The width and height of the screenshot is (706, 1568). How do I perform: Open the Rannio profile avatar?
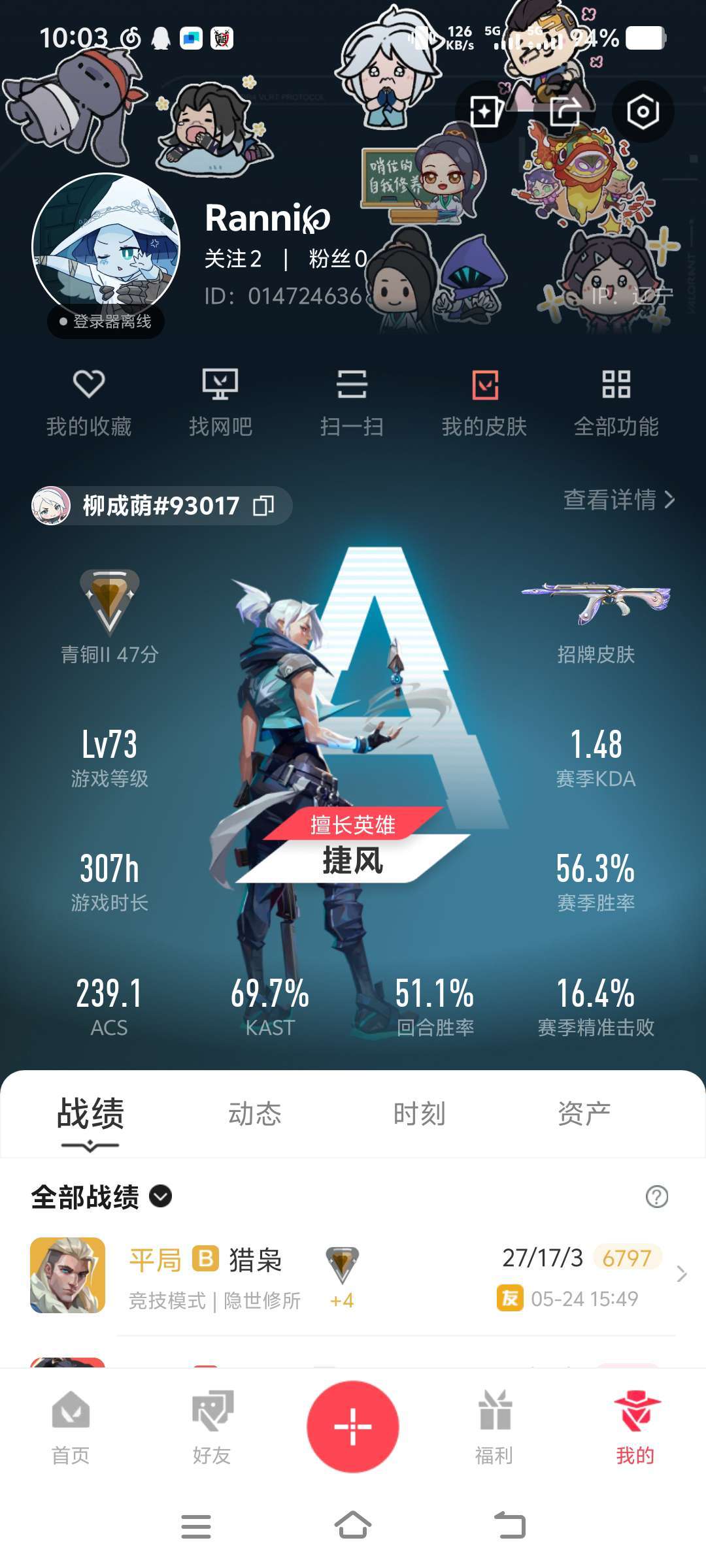pos(106,248)
